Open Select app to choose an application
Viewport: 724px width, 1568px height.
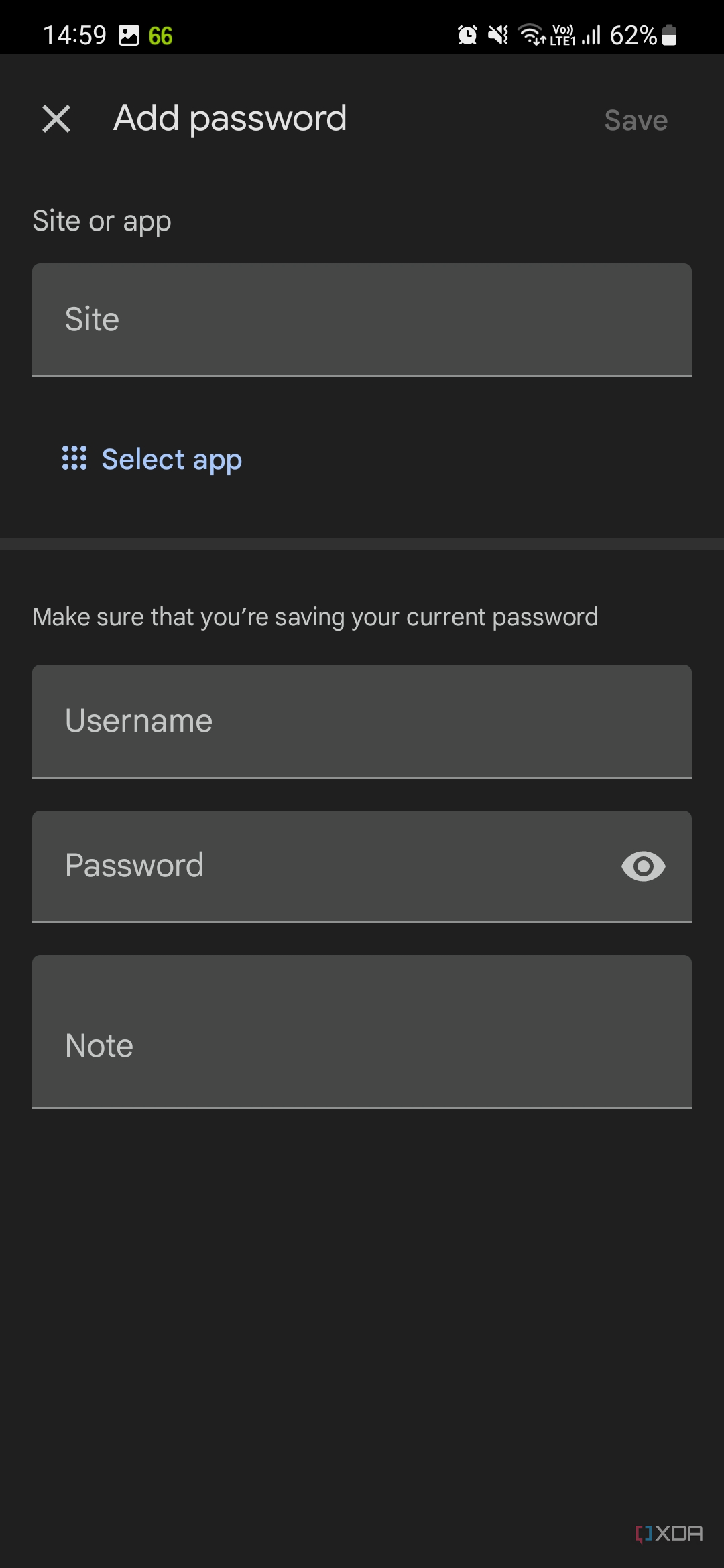point(171,458)
